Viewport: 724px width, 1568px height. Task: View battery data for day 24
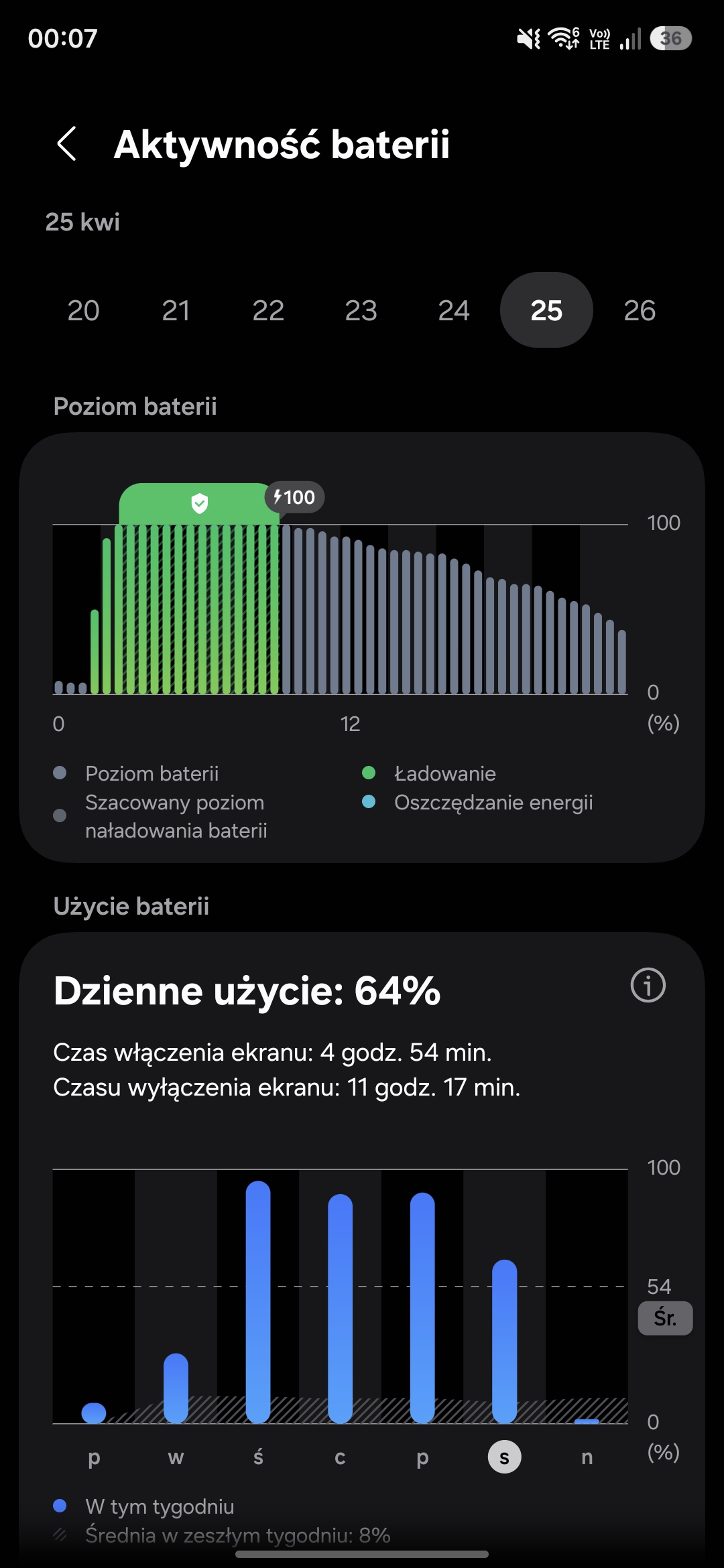454,310
